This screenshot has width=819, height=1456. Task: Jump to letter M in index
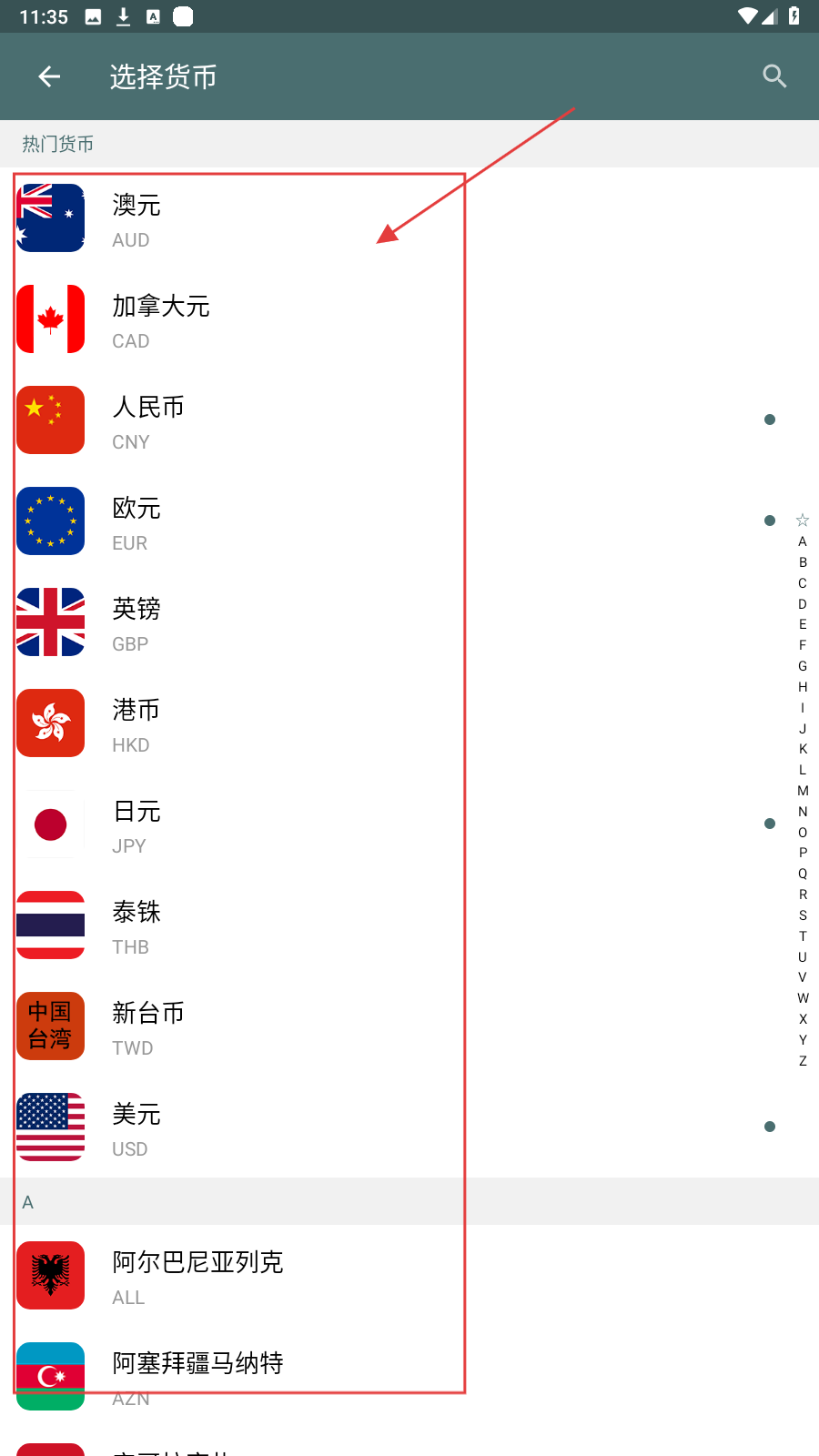click(803, 791)
